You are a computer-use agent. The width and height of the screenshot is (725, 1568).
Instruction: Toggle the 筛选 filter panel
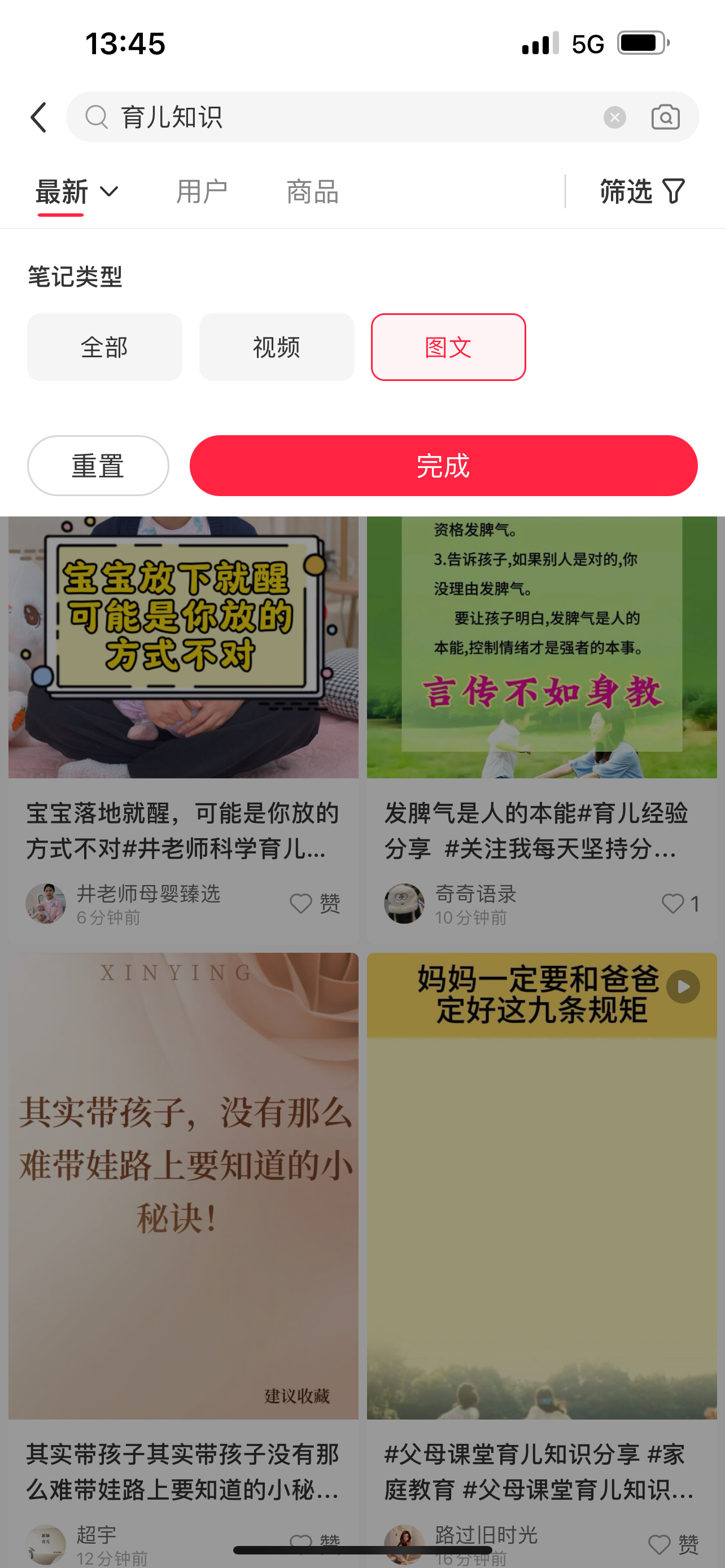[641, 192]
